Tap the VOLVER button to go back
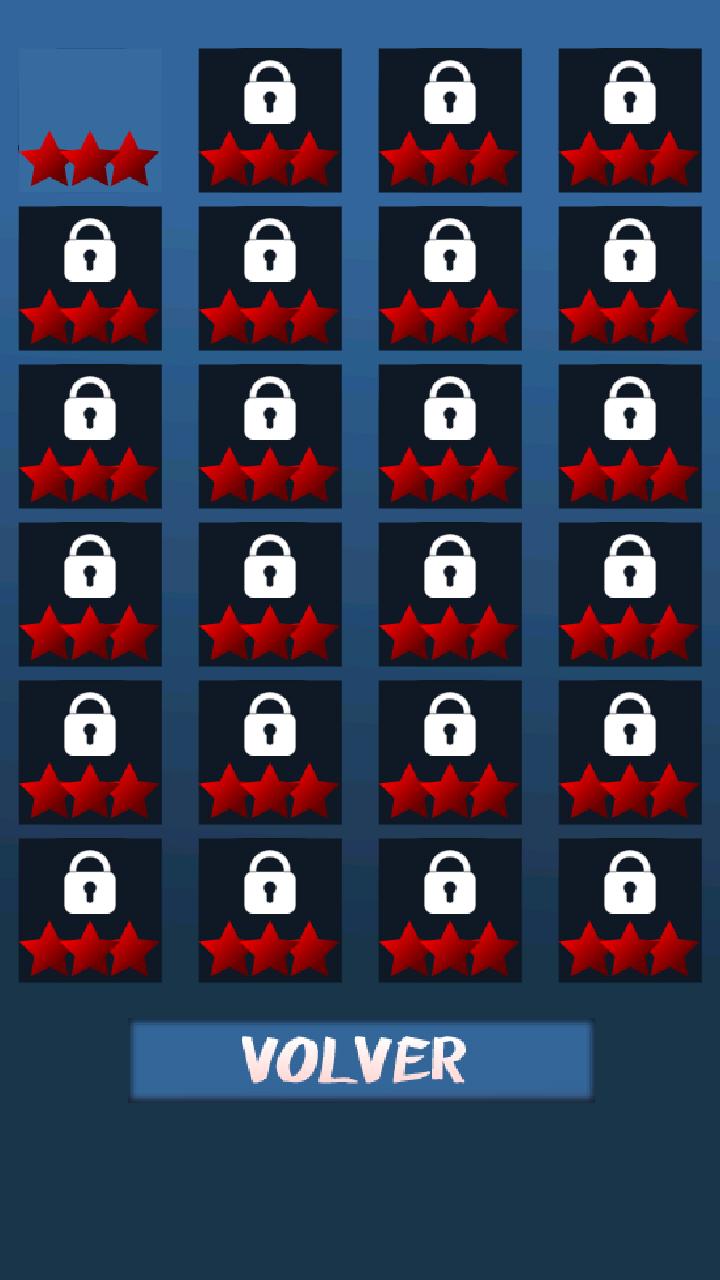 click(x=361, y=1060)
